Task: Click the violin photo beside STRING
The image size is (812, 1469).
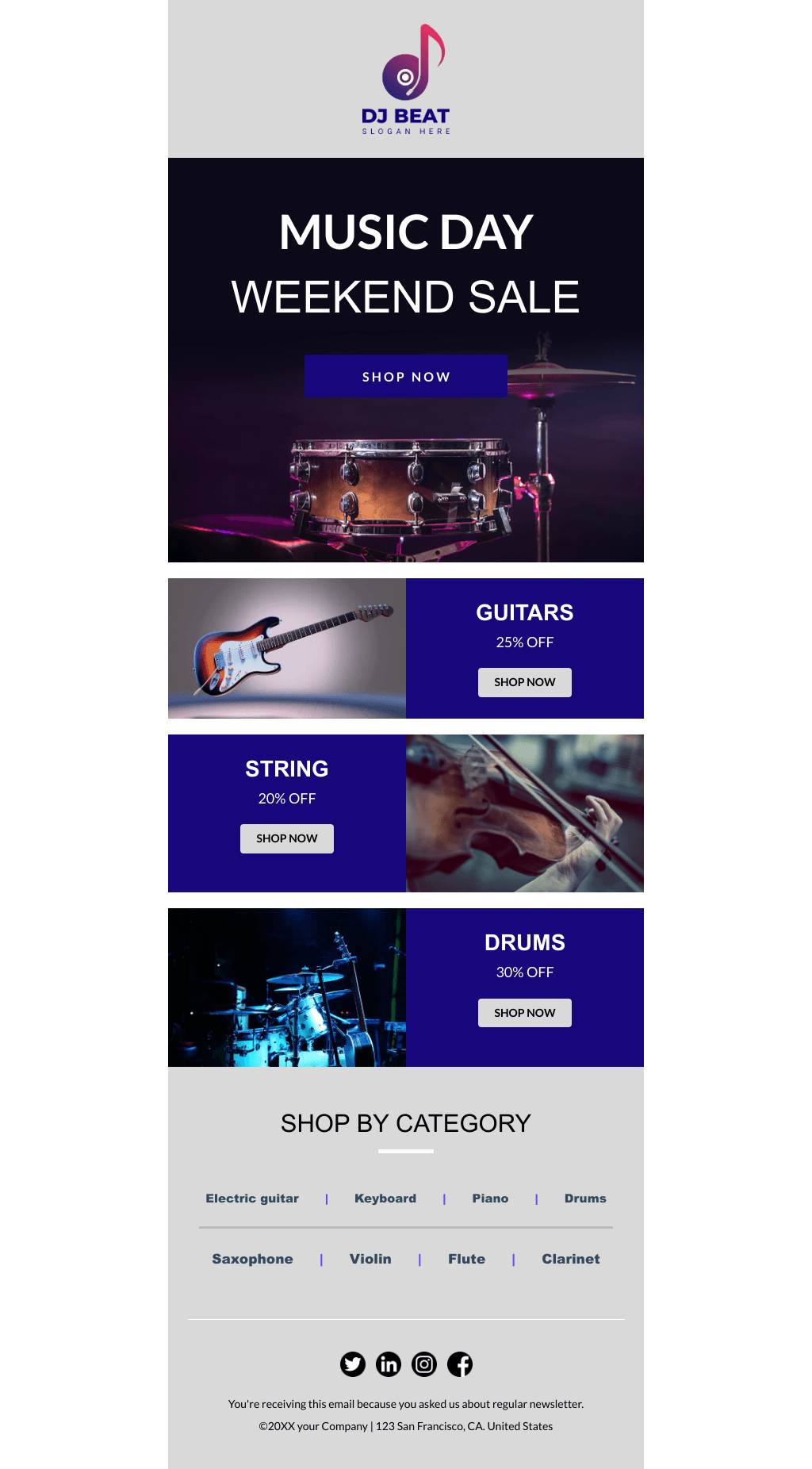Action: click(x=525, y=811)
